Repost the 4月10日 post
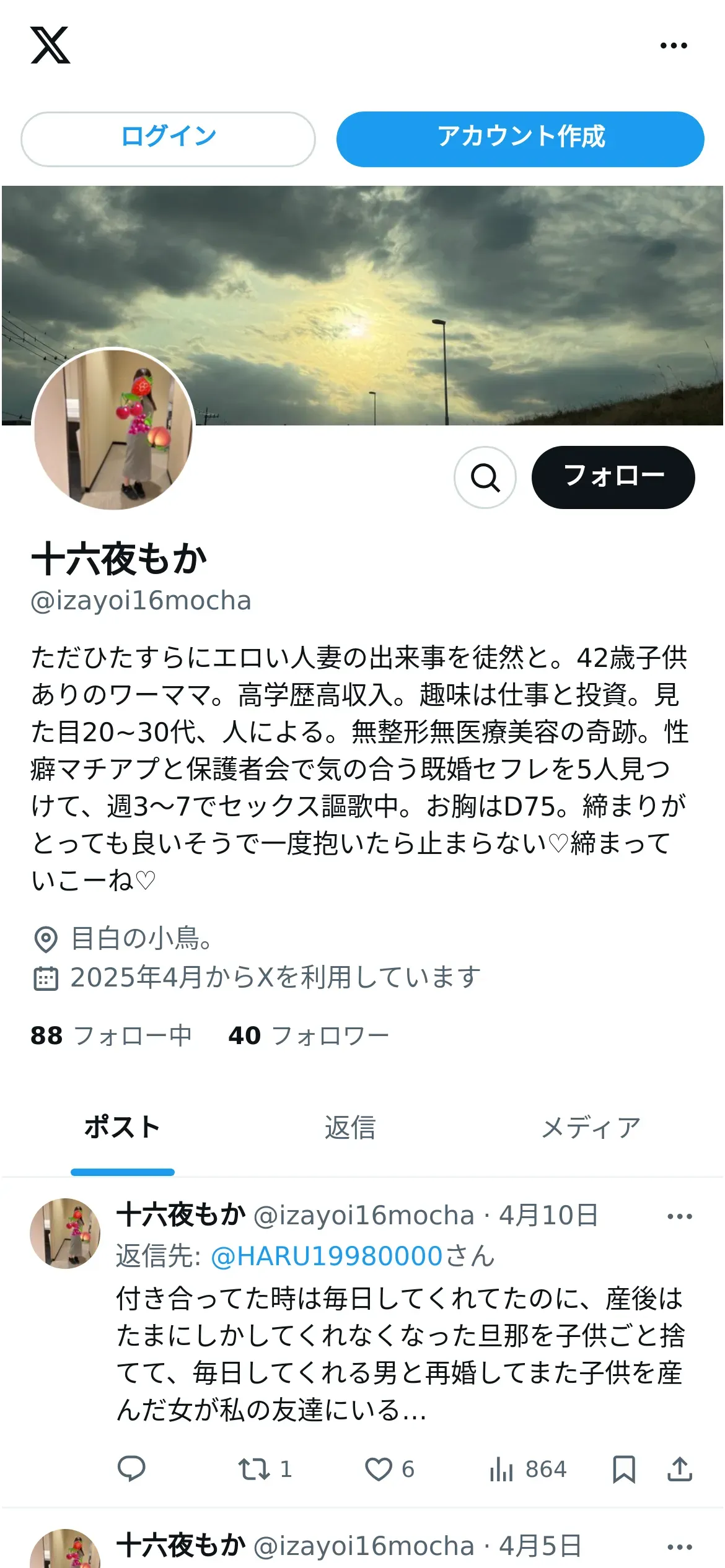 tap(255, 1468)
